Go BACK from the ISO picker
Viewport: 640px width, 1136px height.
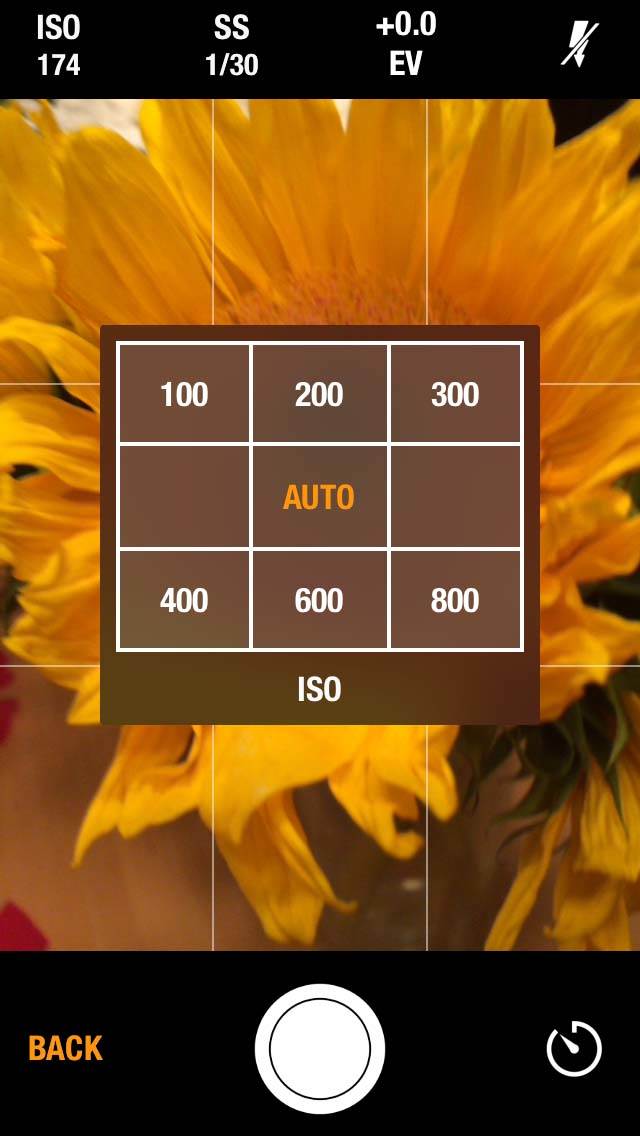(65, 1048)
